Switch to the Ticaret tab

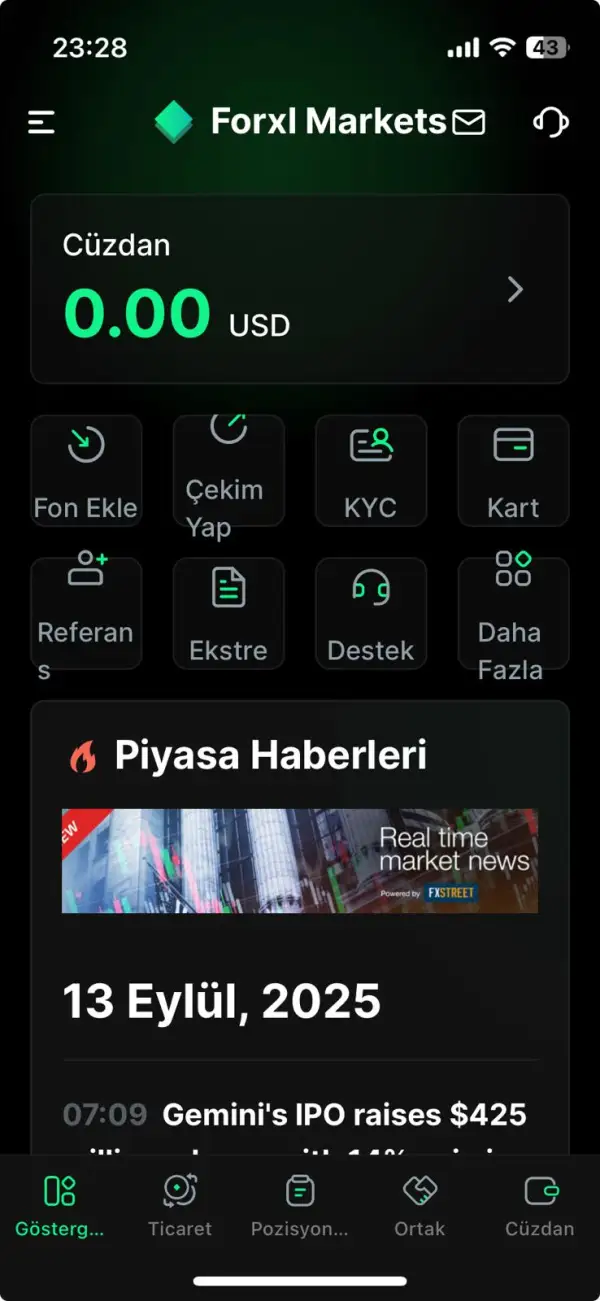180,1206
